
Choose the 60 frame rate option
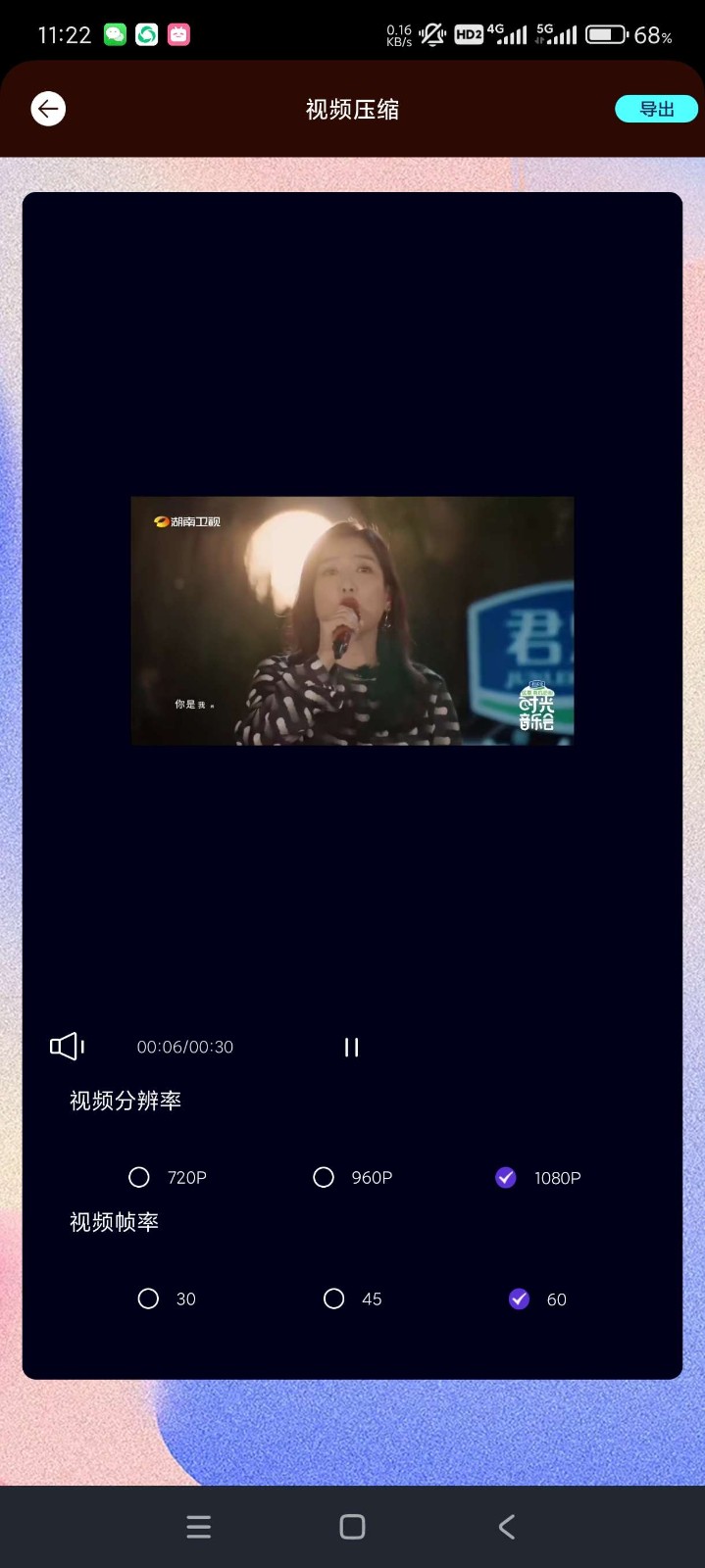(x=520, y=1298)
